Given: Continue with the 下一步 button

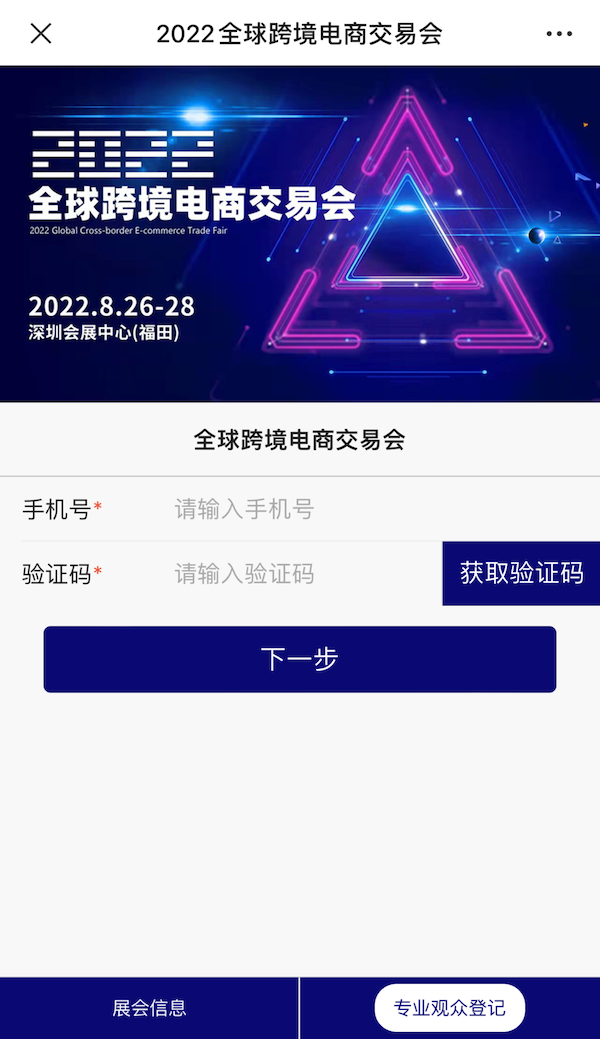Looking at the screenshot, I should [300, 659].
